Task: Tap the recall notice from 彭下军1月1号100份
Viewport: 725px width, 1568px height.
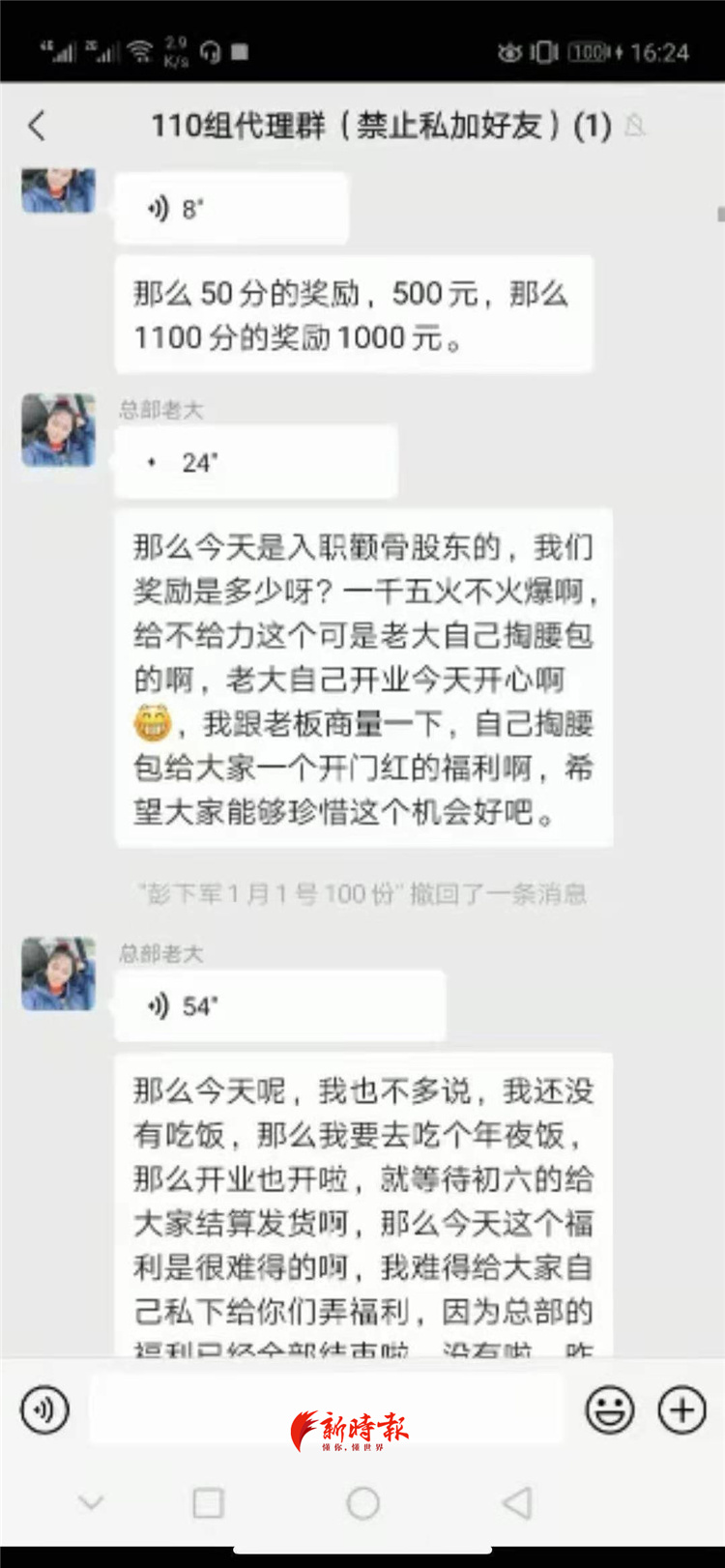Action: pyautogui.click(x=362, y=894)
